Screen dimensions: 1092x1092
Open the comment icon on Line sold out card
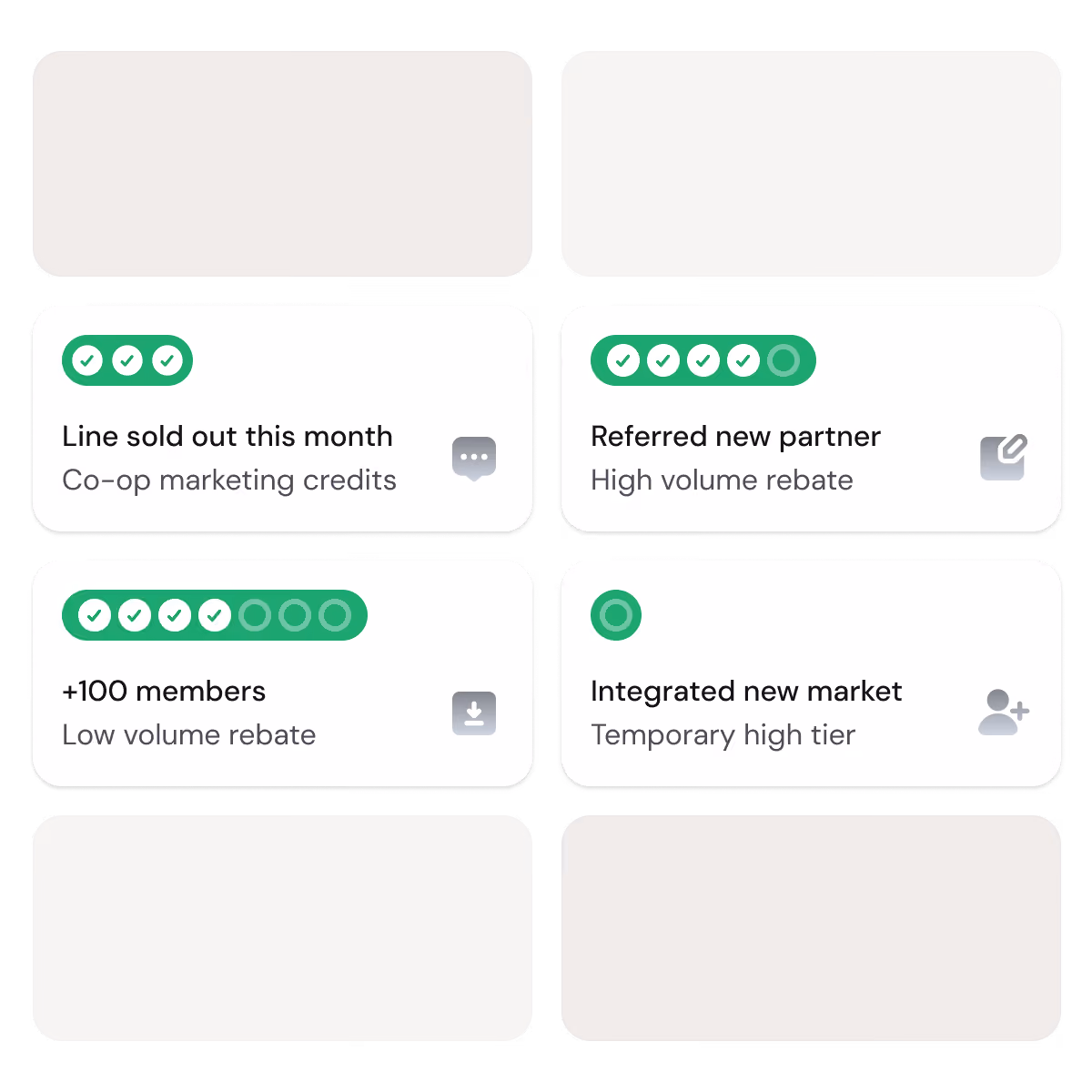coord(474,459)
